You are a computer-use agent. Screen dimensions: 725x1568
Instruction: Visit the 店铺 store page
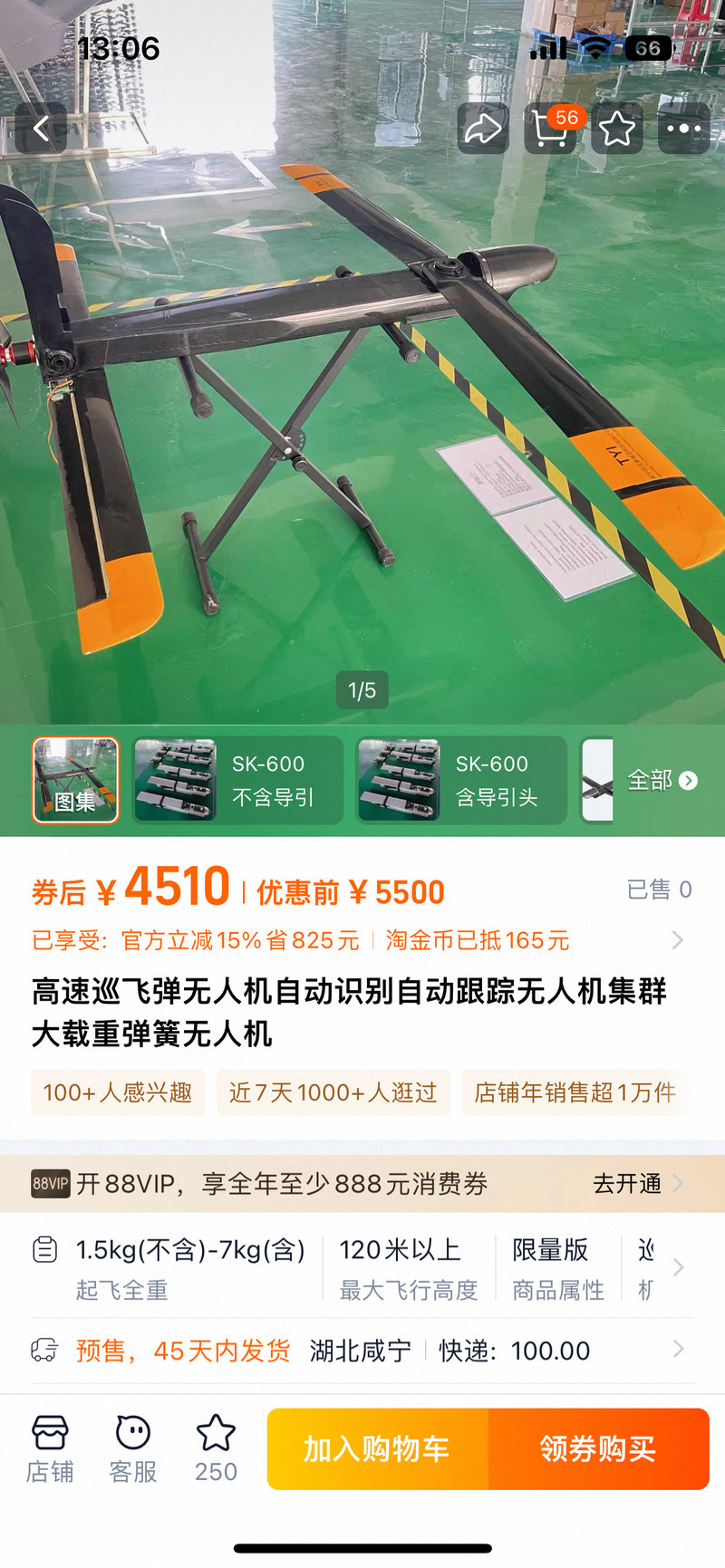pyautogui.click(x=50, y=1449)
